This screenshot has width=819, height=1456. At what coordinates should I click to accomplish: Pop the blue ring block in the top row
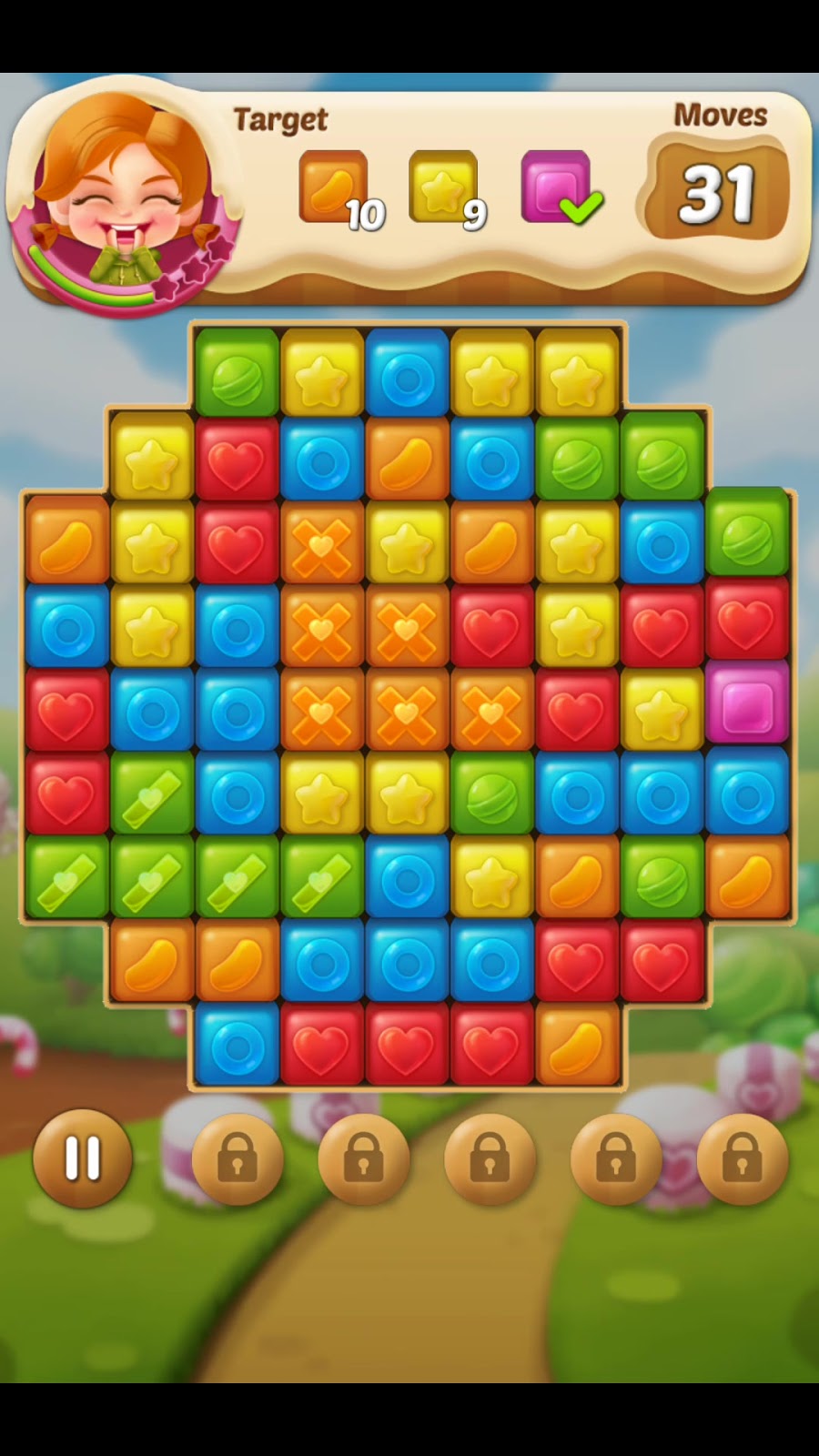(407, 374)
